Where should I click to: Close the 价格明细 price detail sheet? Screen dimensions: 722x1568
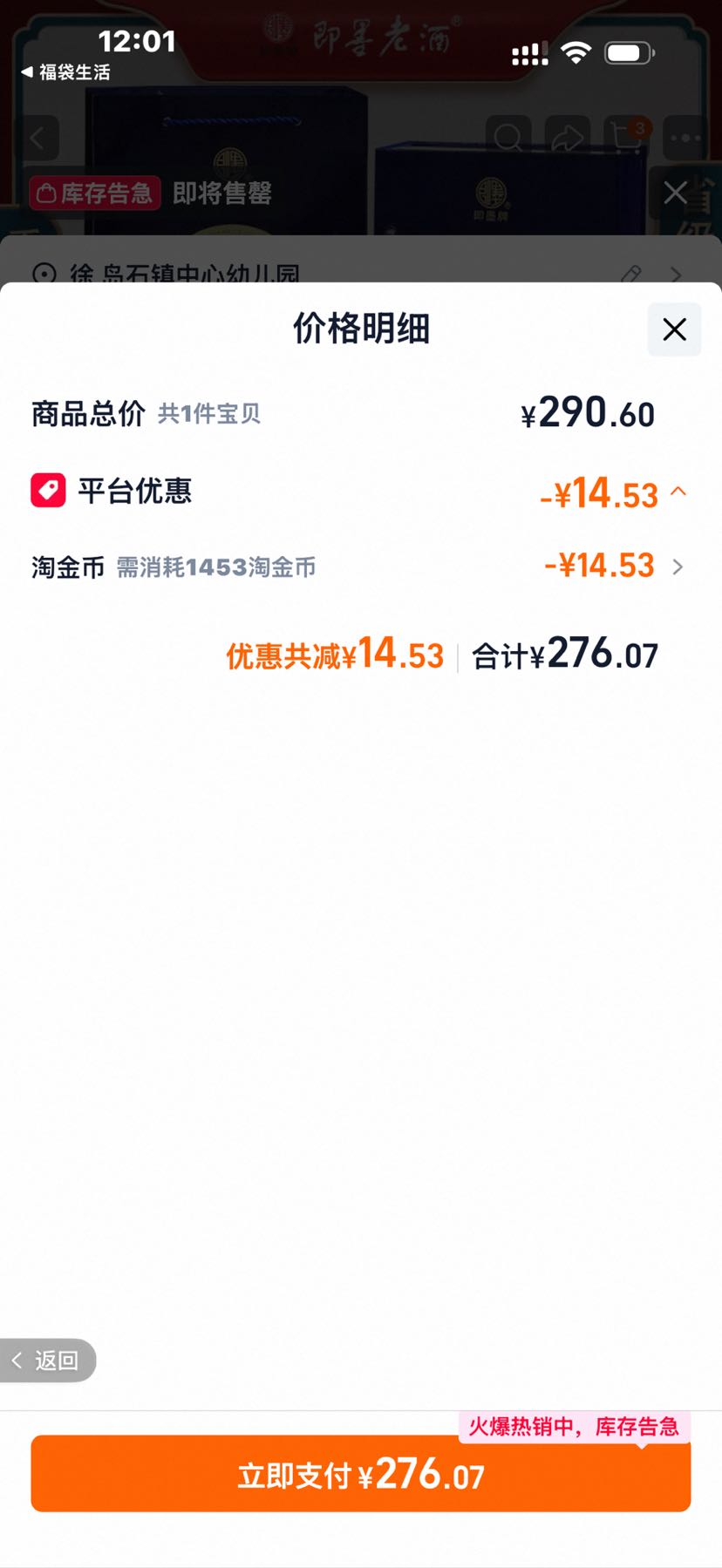tap(674, 329)
